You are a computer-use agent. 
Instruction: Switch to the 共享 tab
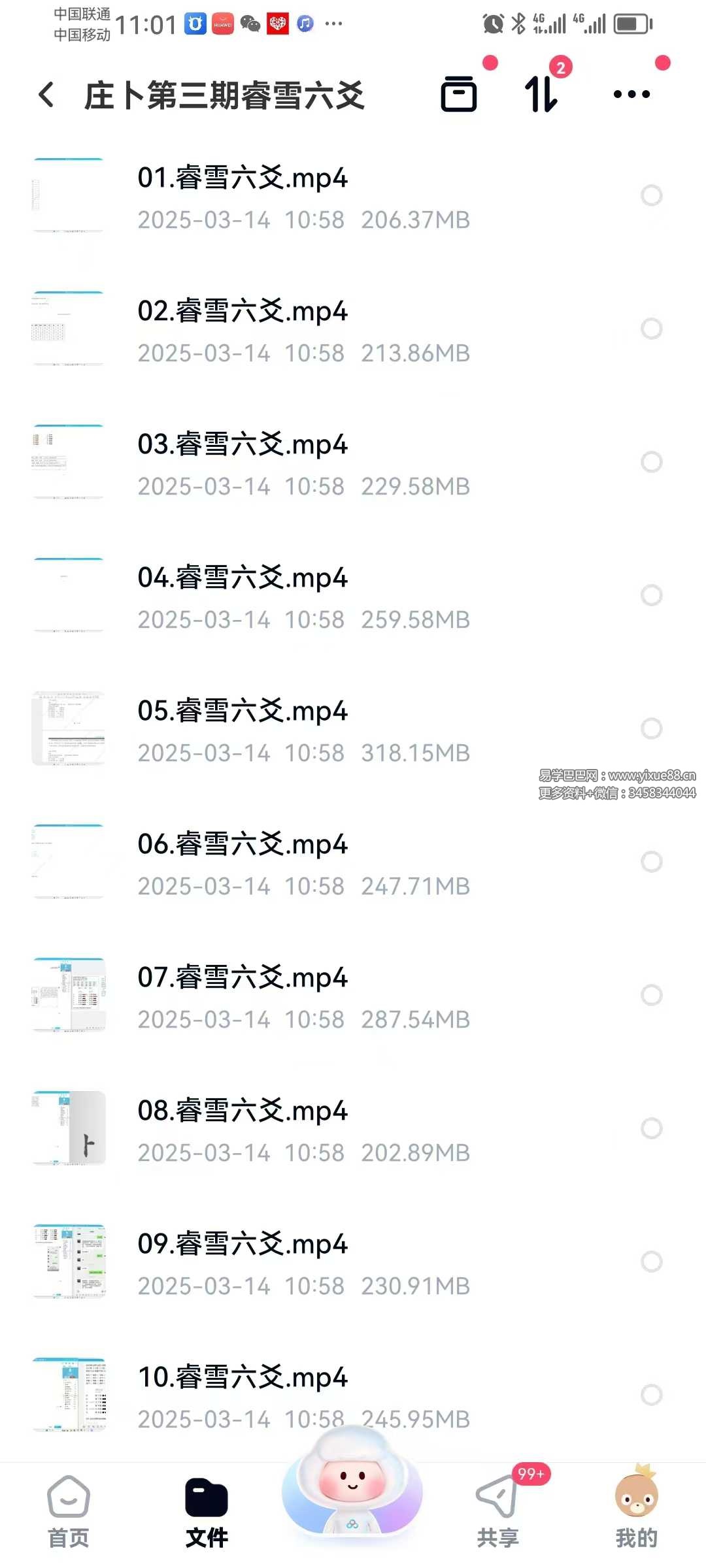pos(497,1511)
